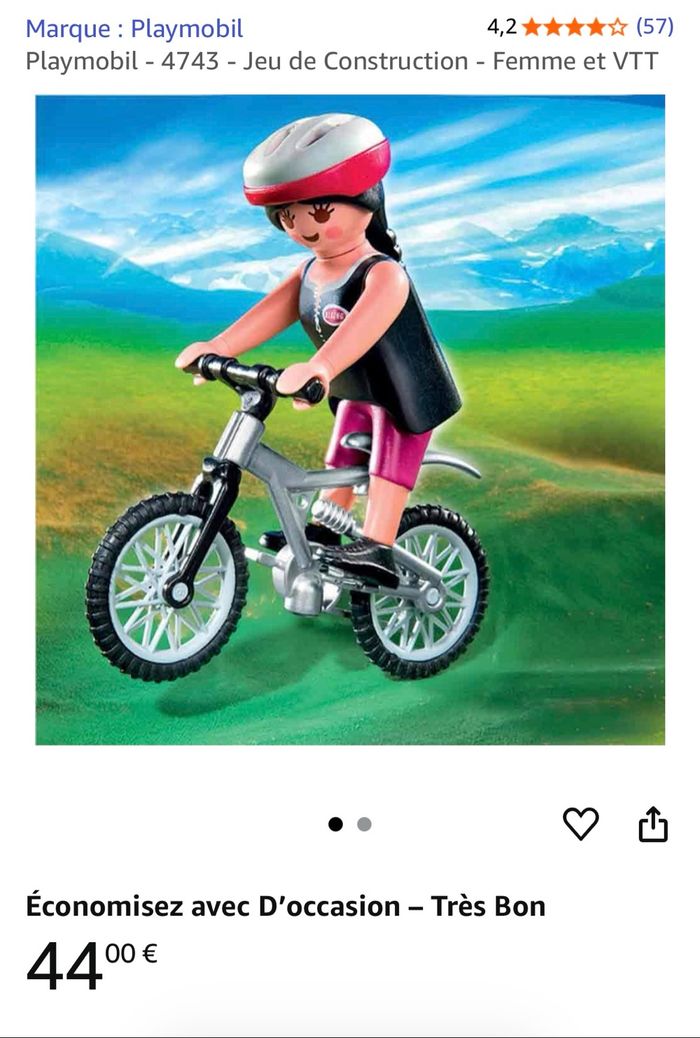Open the Playmobil brand link
This screenshot has height=1038, width=700.
coord(134,28)
